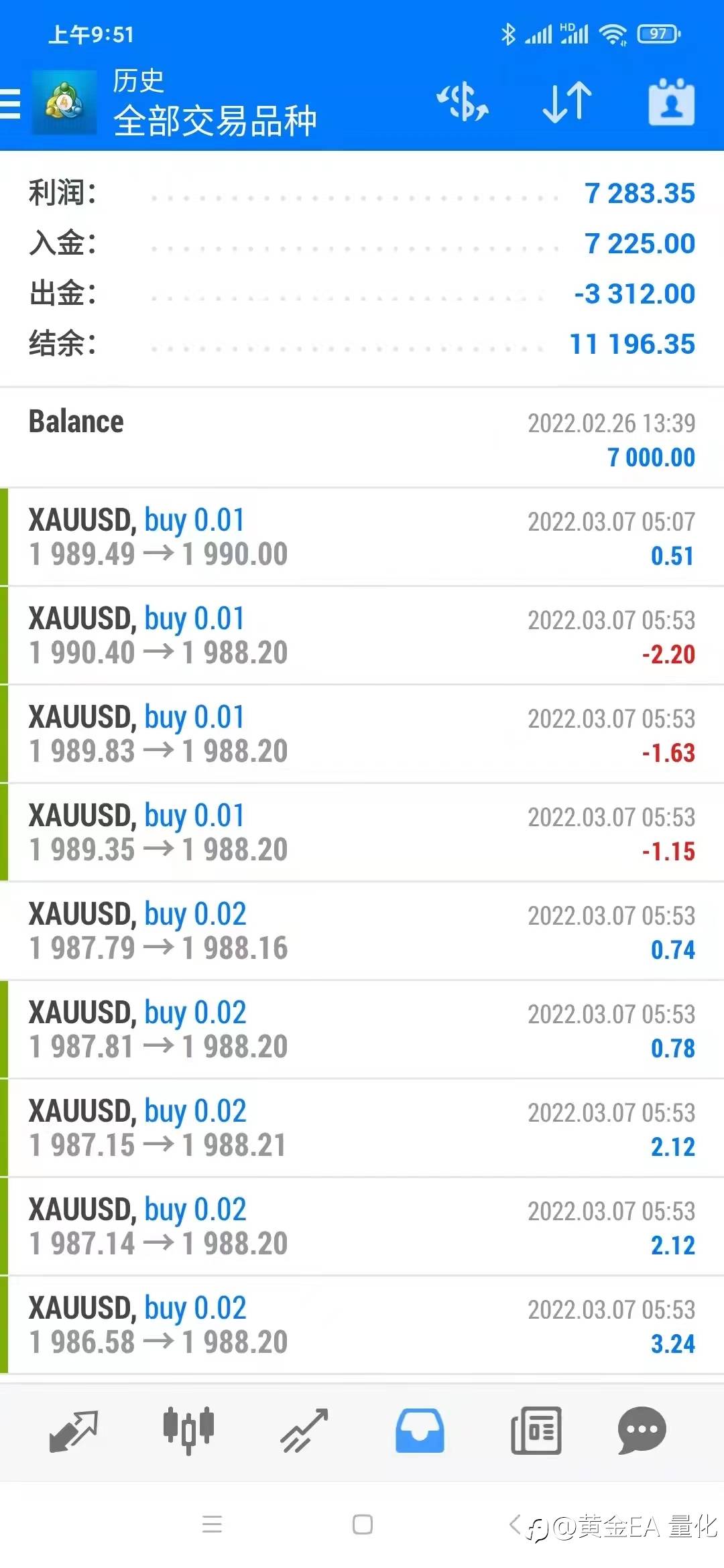724x1568 pixels.
Task: Select the History inbox tab
Action: pos(420,1431)
